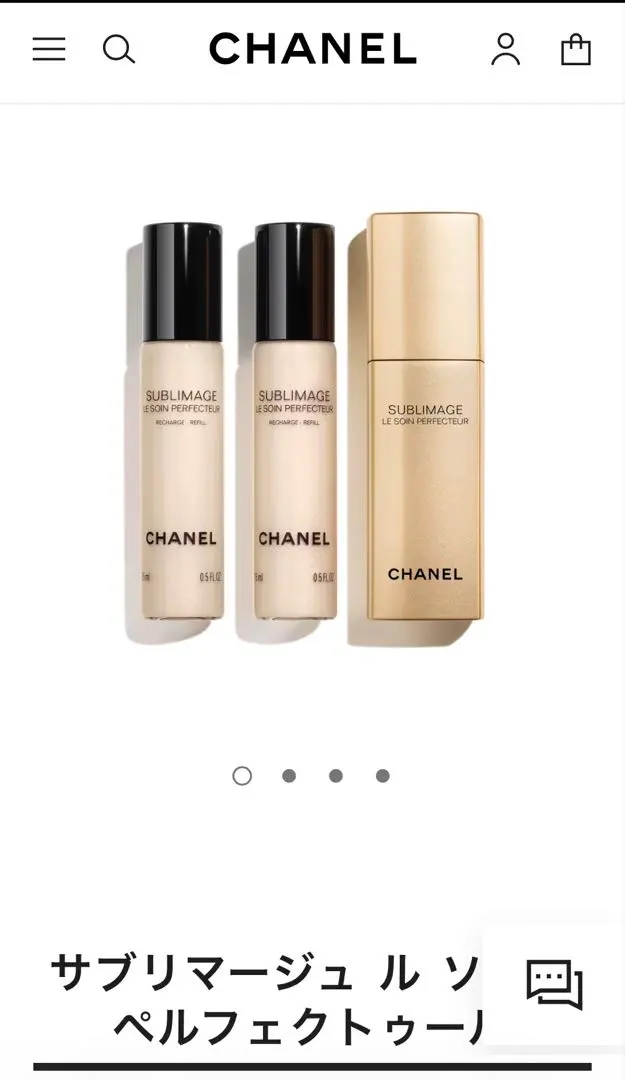The height and width of the screenshot is (1080, 625).
Task: Open the account profile icon
Action: (x=506, y=49)
